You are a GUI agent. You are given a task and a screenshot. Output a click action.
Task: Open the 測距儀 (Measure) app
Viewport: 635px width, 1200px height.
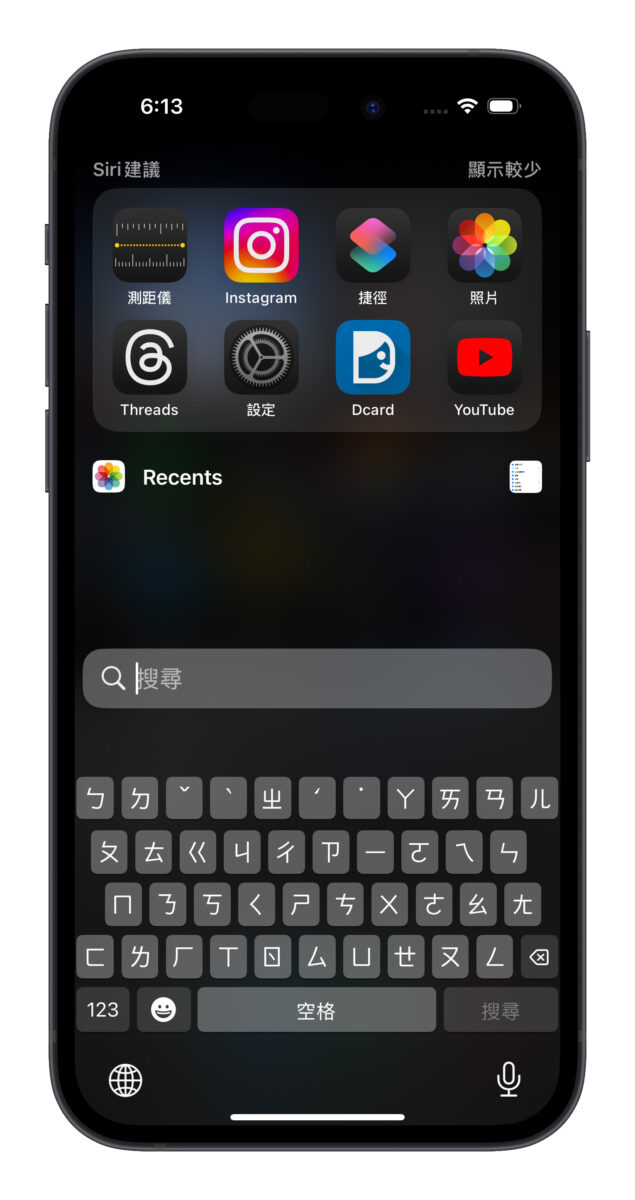(x=149, y=245)
